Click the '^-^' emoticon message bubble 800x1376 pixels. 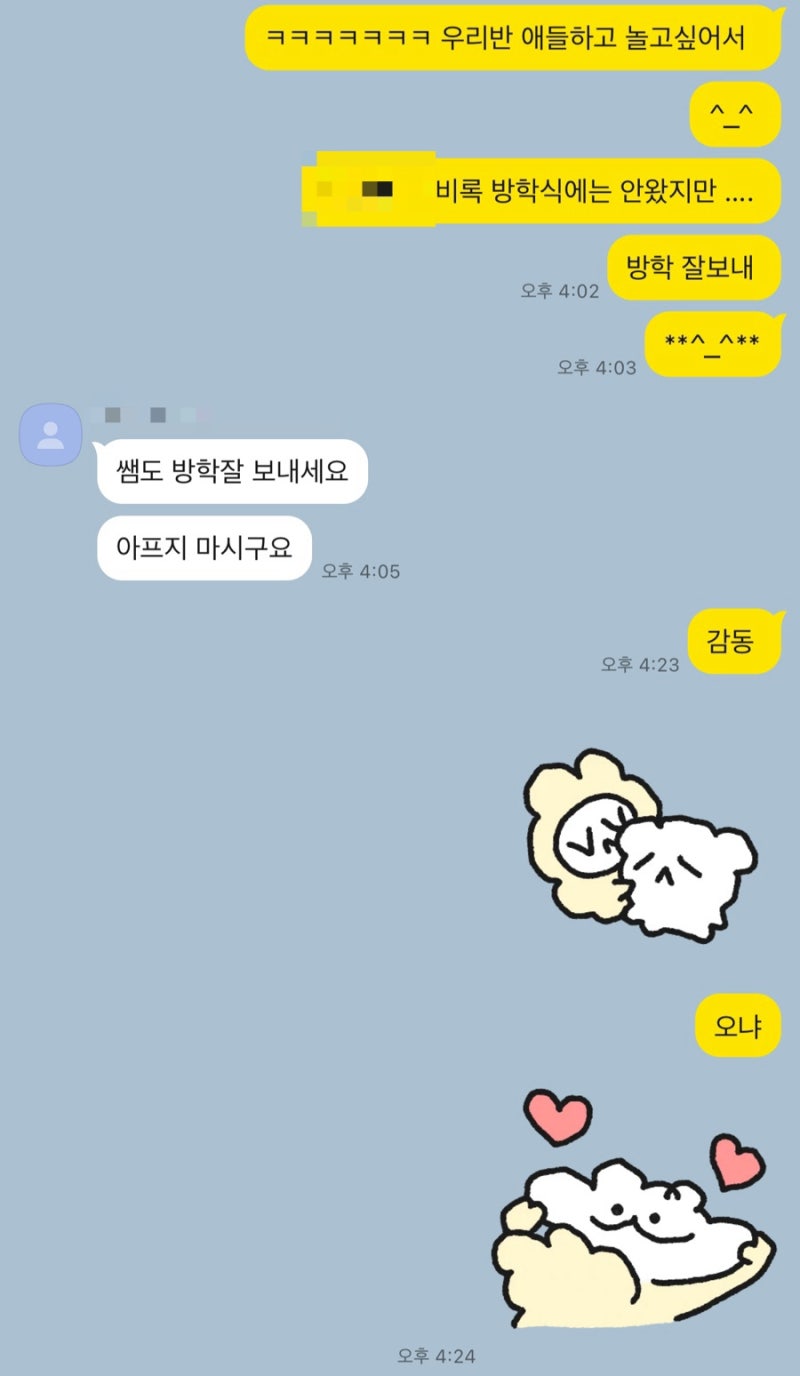coord(735,115)
